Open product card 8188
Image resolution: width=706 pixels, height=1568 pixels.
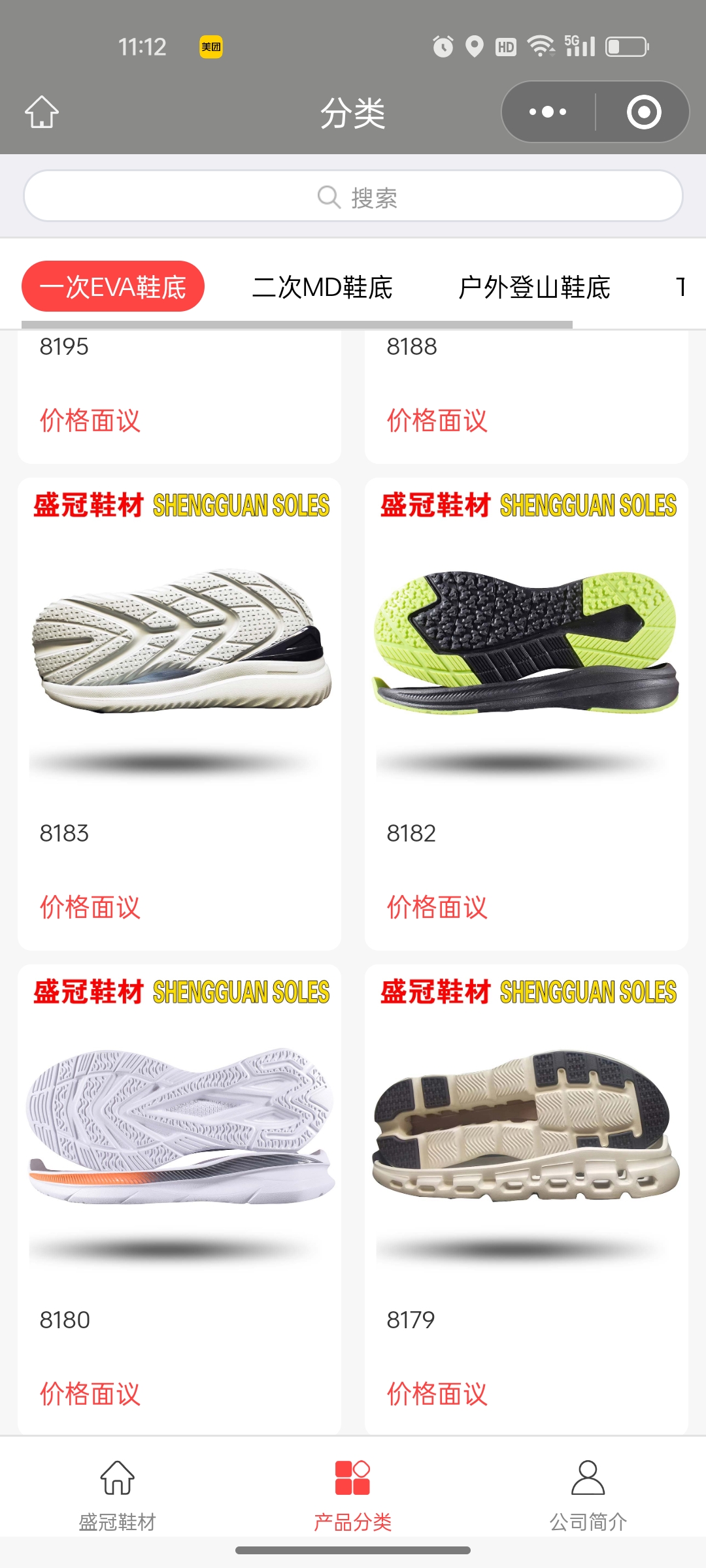click(x=526, y=392)
